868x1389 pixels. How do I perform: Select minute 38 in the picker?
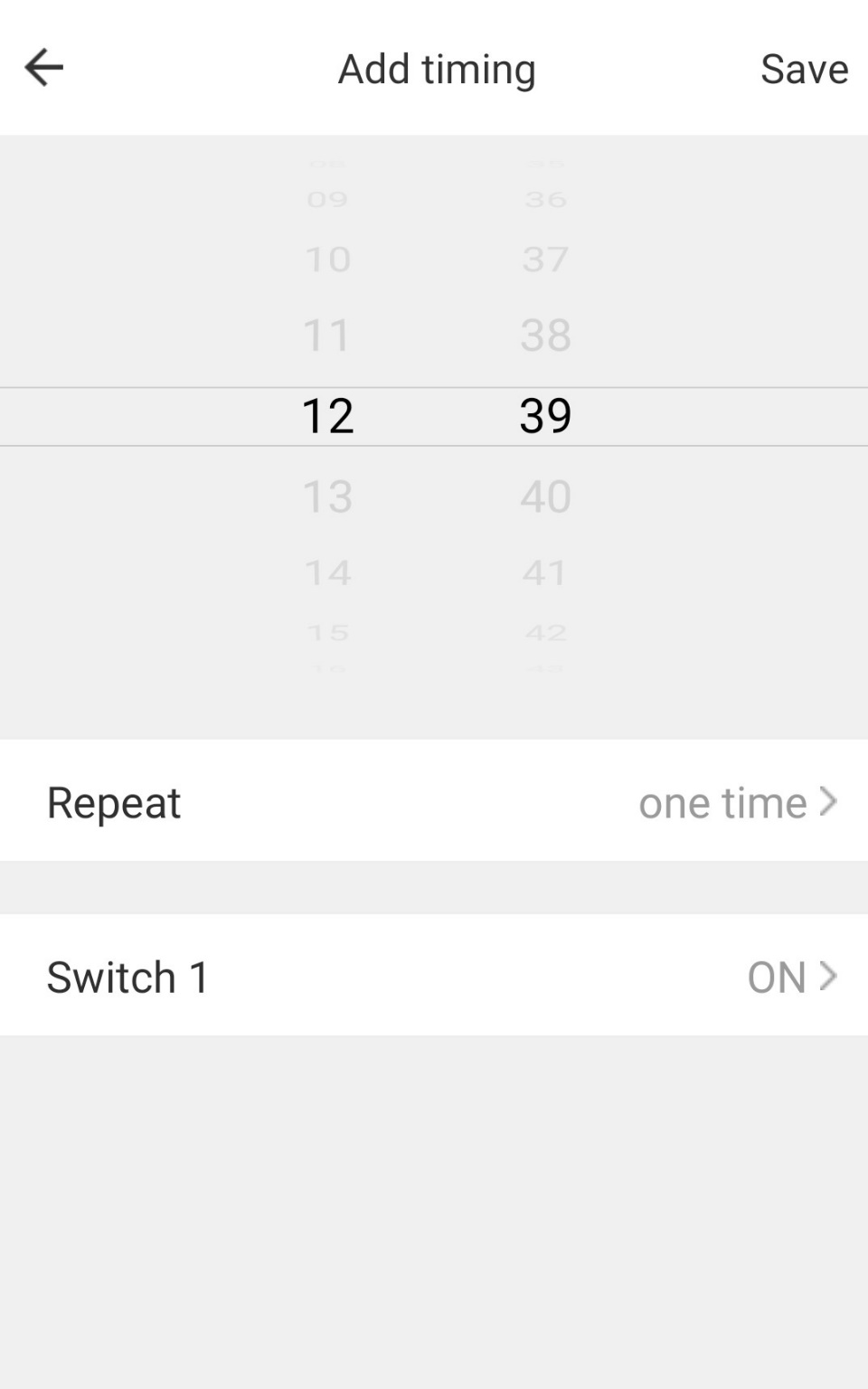pos(545,335)
